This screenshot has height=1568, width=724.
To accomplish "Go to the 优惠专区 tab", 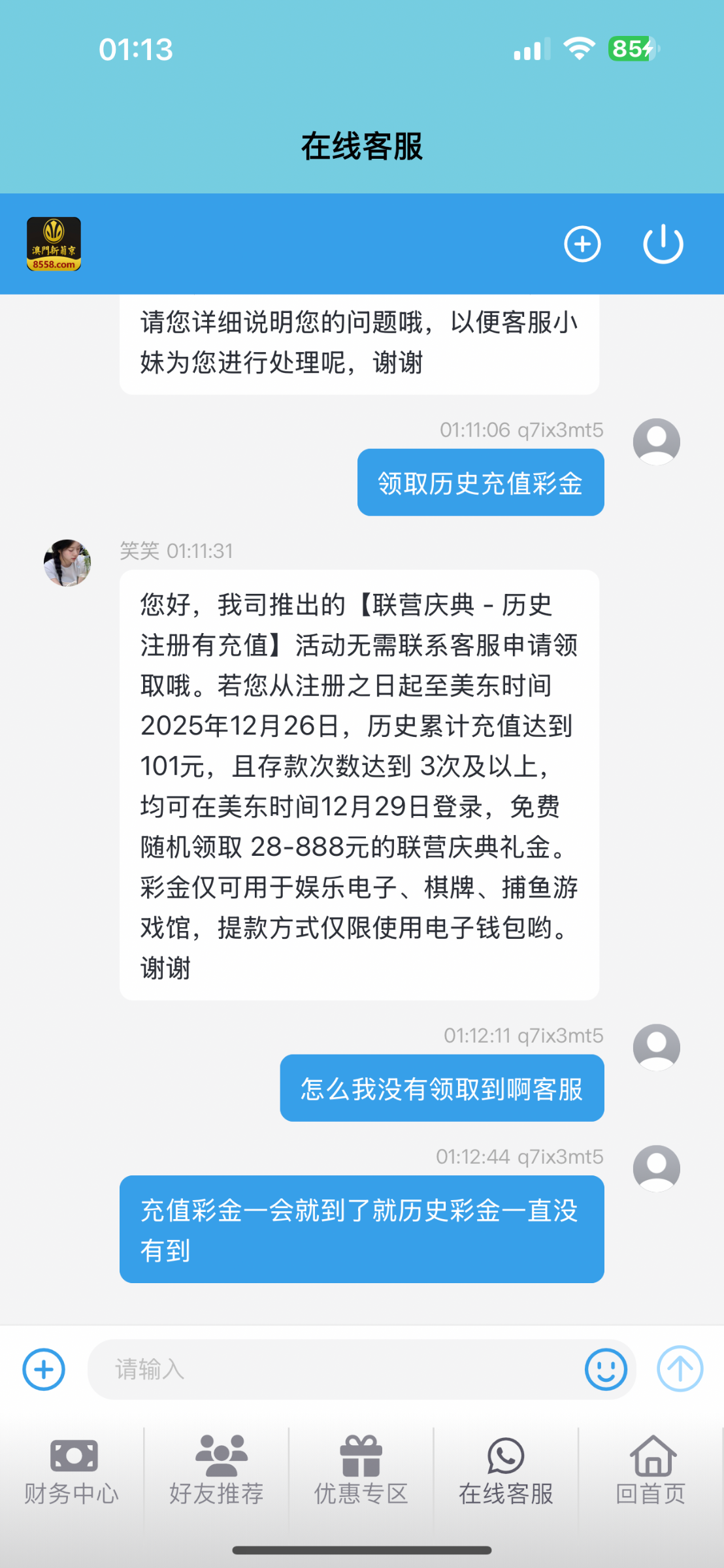I will 361,1470.
